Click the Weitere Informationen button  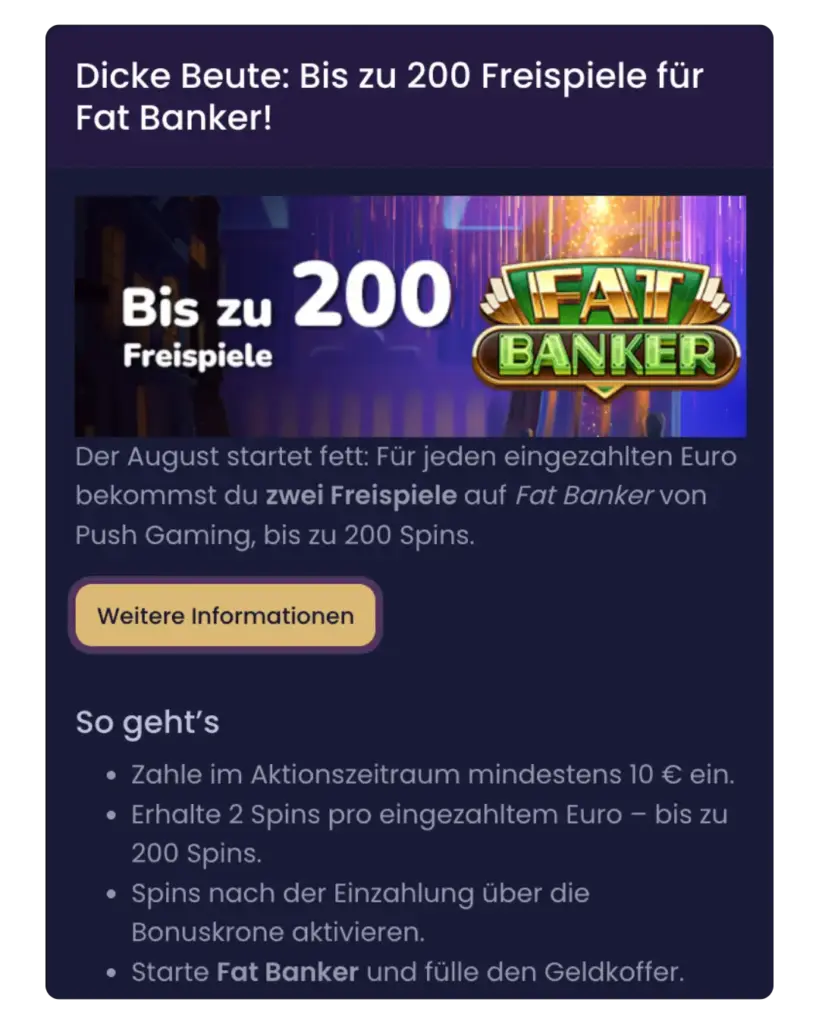coord(224,615)
